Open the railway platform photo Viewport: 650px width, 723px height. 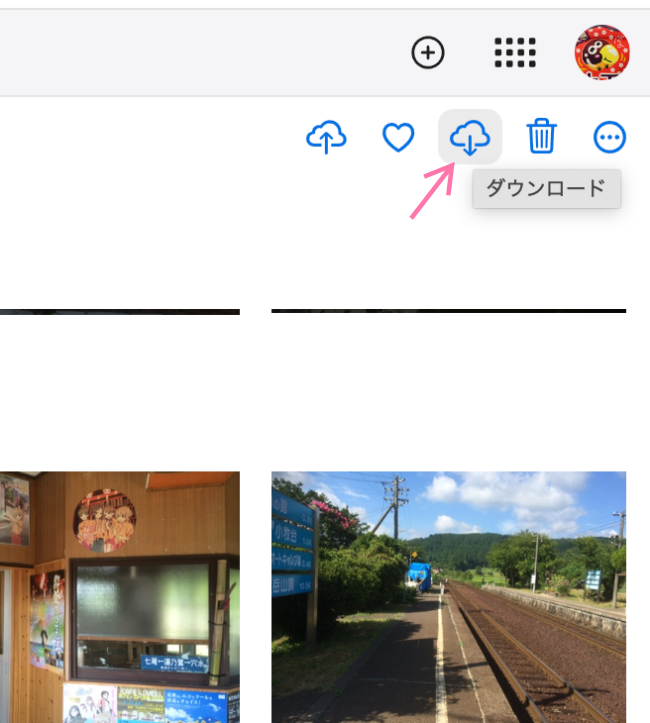coord(448,597)
